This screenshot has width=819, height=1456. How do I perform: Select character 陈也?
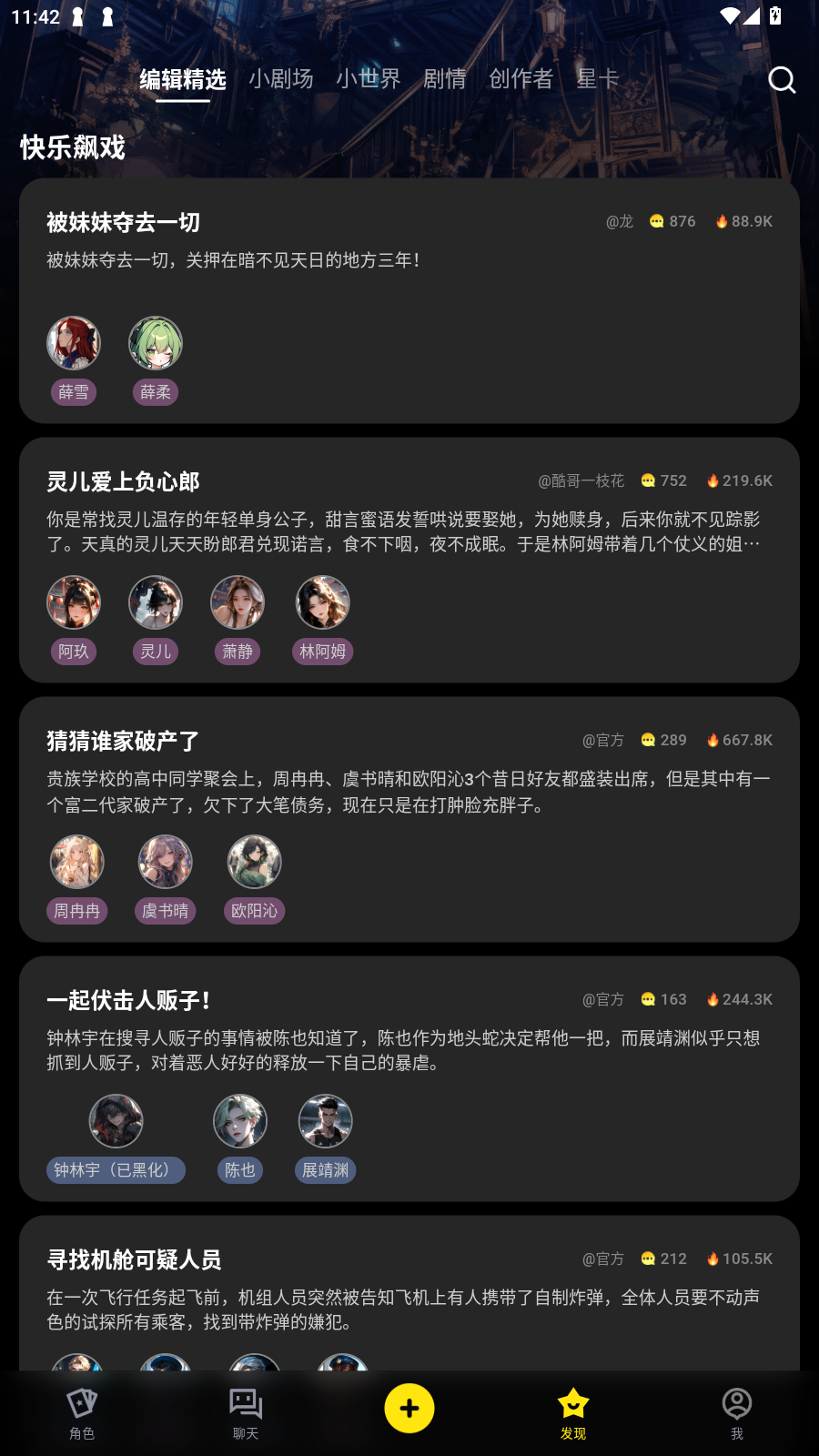pos(240,1123)
